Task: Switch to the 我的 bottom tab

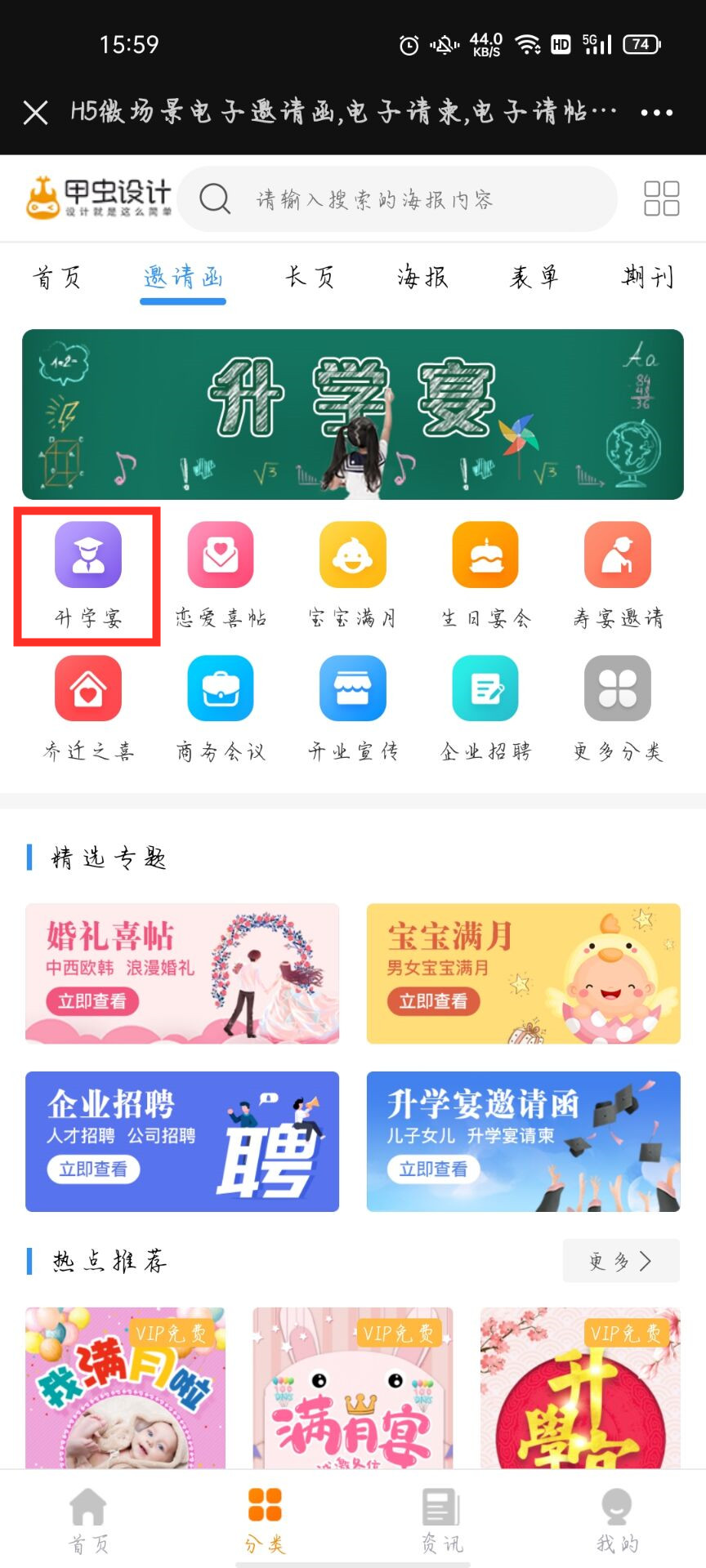Action: 617,1519
